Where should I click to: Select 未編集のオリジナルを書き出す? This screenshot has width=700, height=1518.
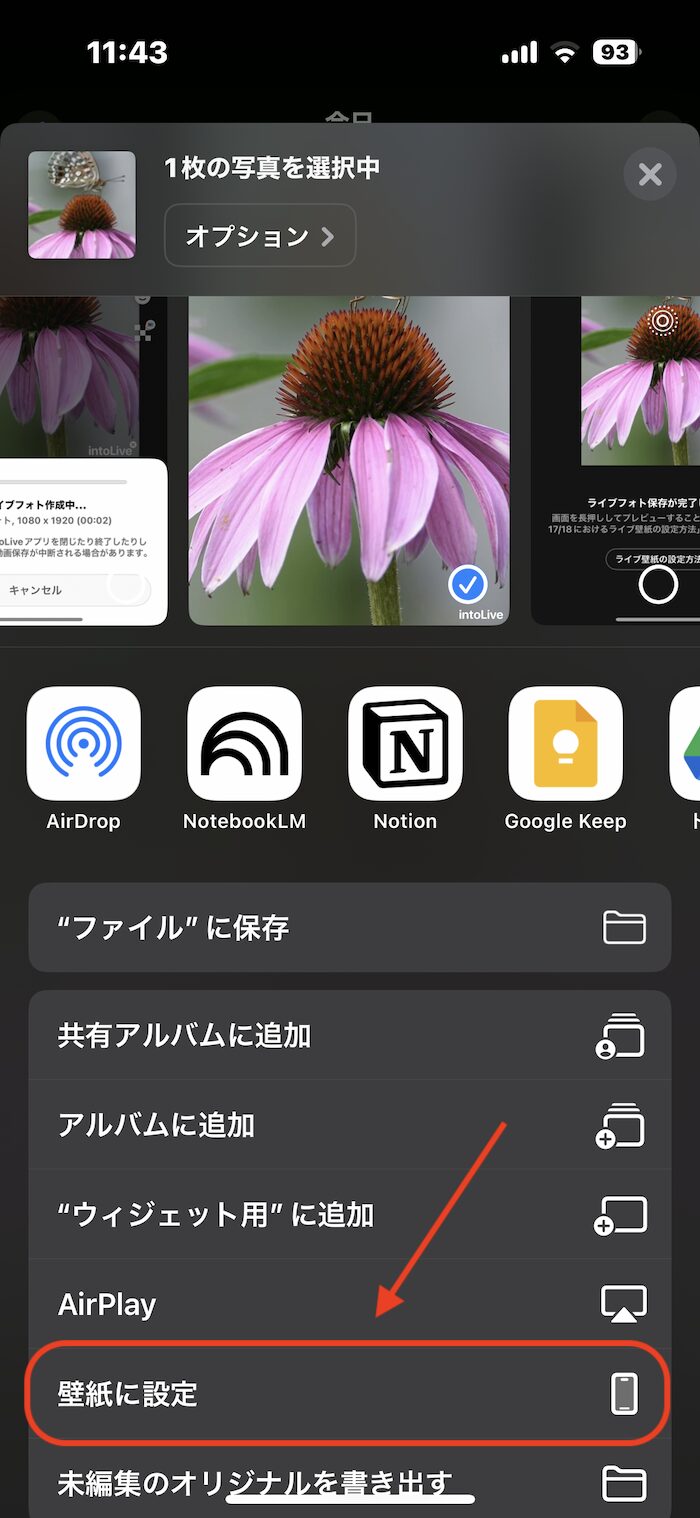[x=350, y=1481]
